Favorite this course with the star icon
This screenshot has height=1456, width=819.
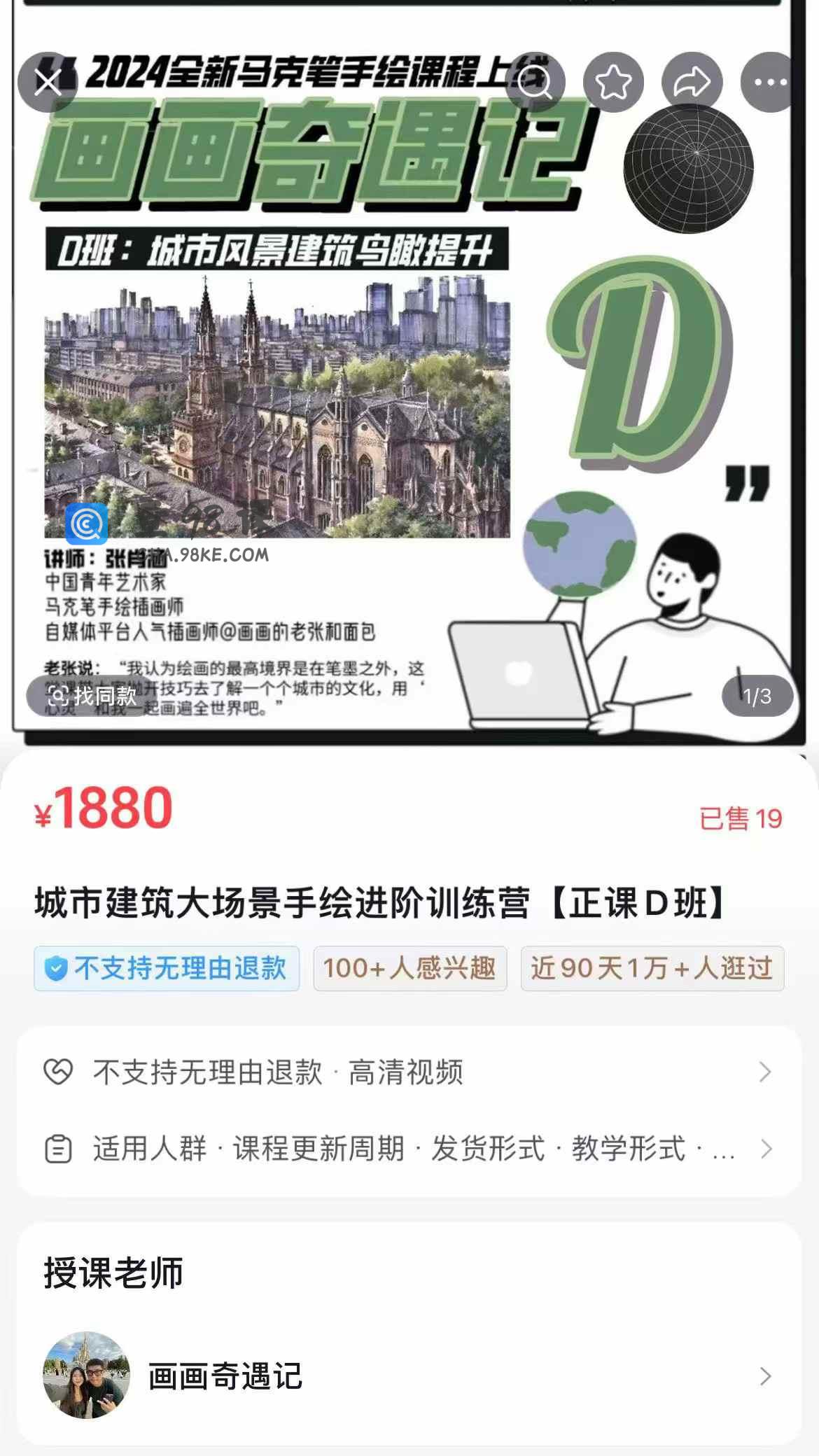[613, 83]
